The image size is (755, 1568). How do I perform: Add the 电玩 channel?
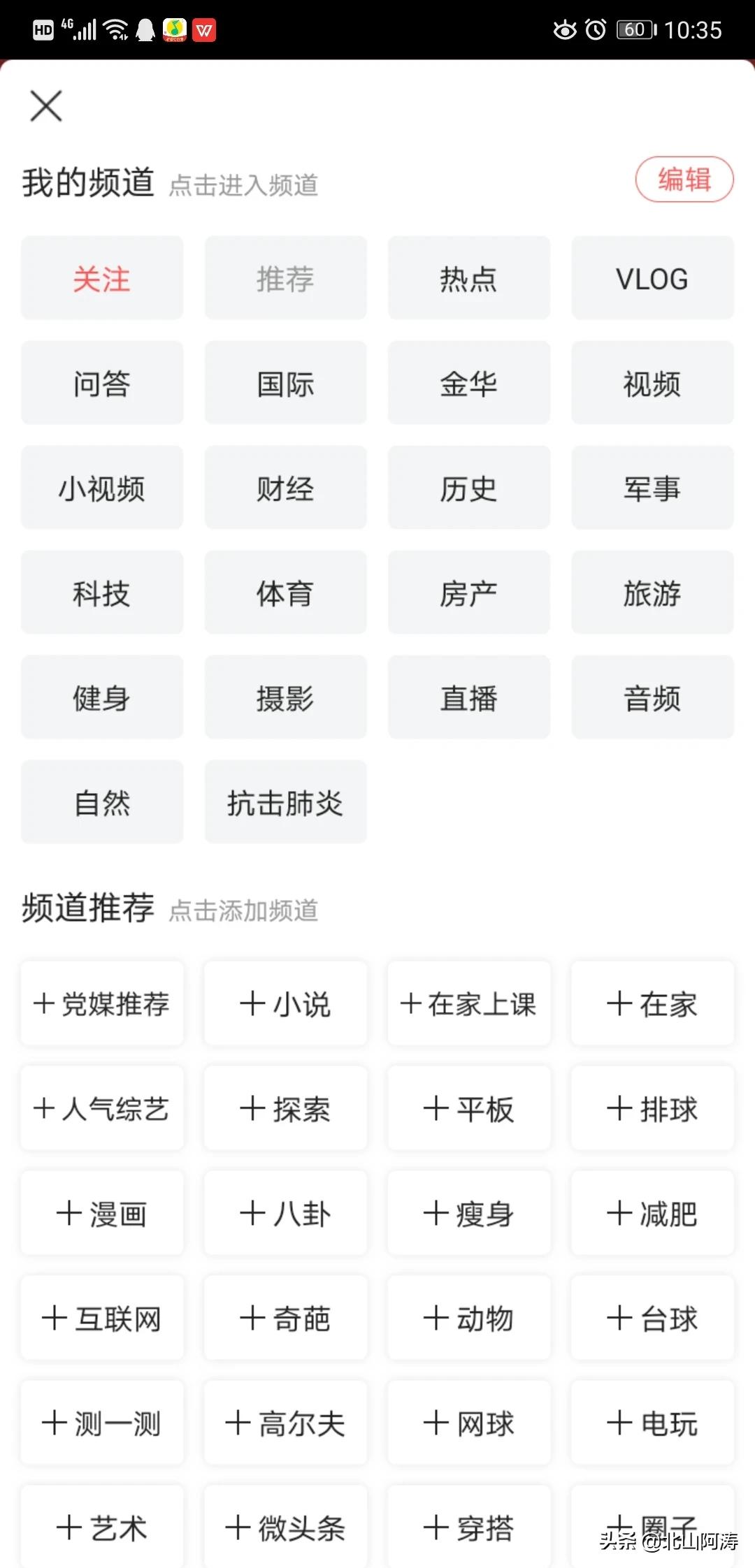coord(652,1423)
